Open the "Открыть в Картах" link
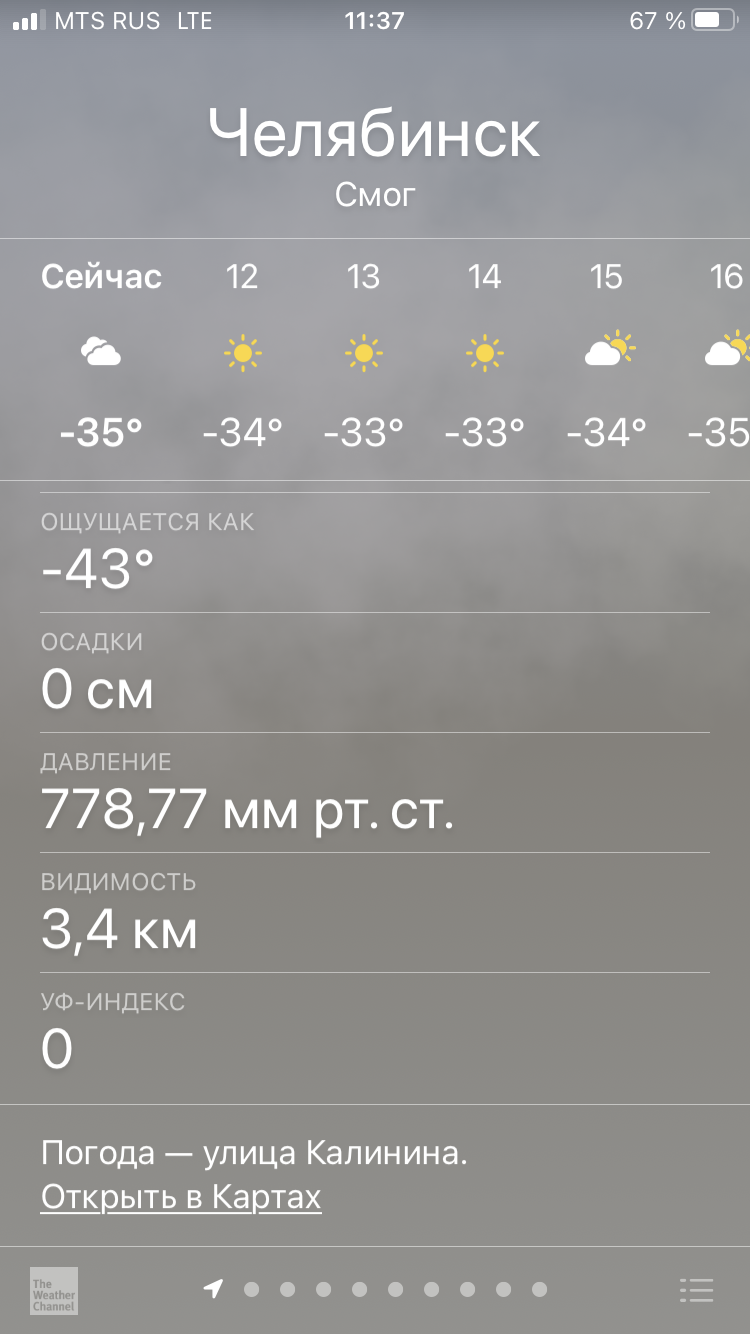The height and width of the screenshot is (1334, 750). [x=181, y=1197]
